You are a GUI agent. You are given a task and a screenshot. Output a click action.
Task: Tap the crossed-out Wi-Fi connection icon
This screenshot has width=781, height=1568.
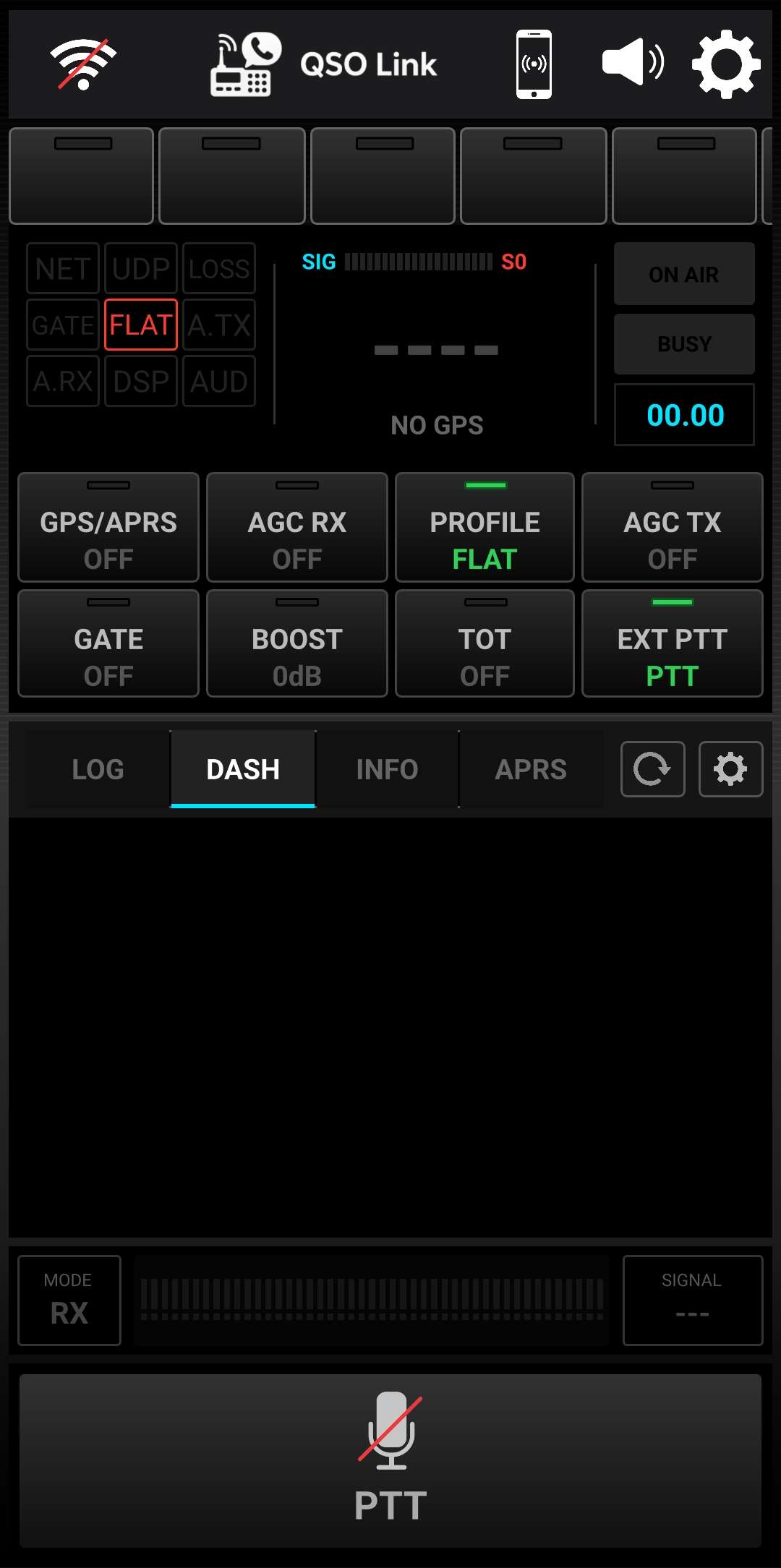83,64
